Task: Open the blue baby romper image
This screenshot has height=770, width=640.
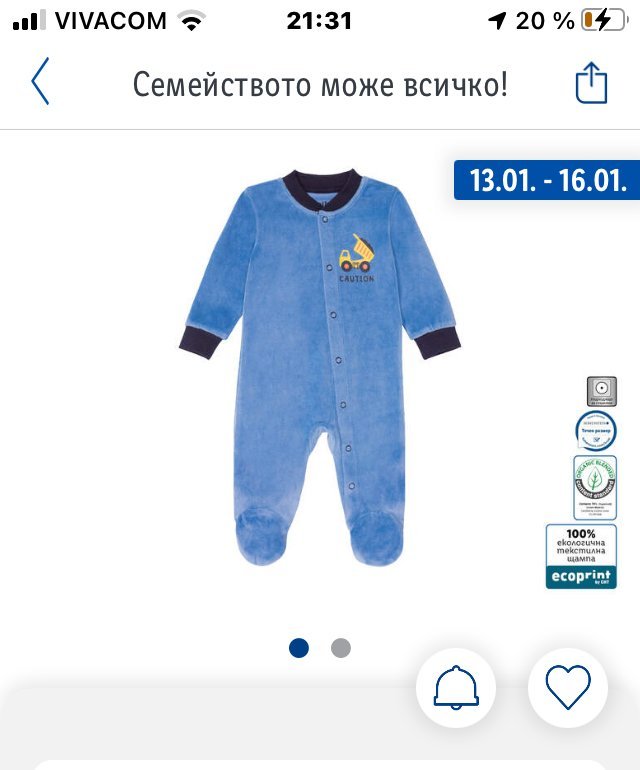Action: tap(320, 367)
